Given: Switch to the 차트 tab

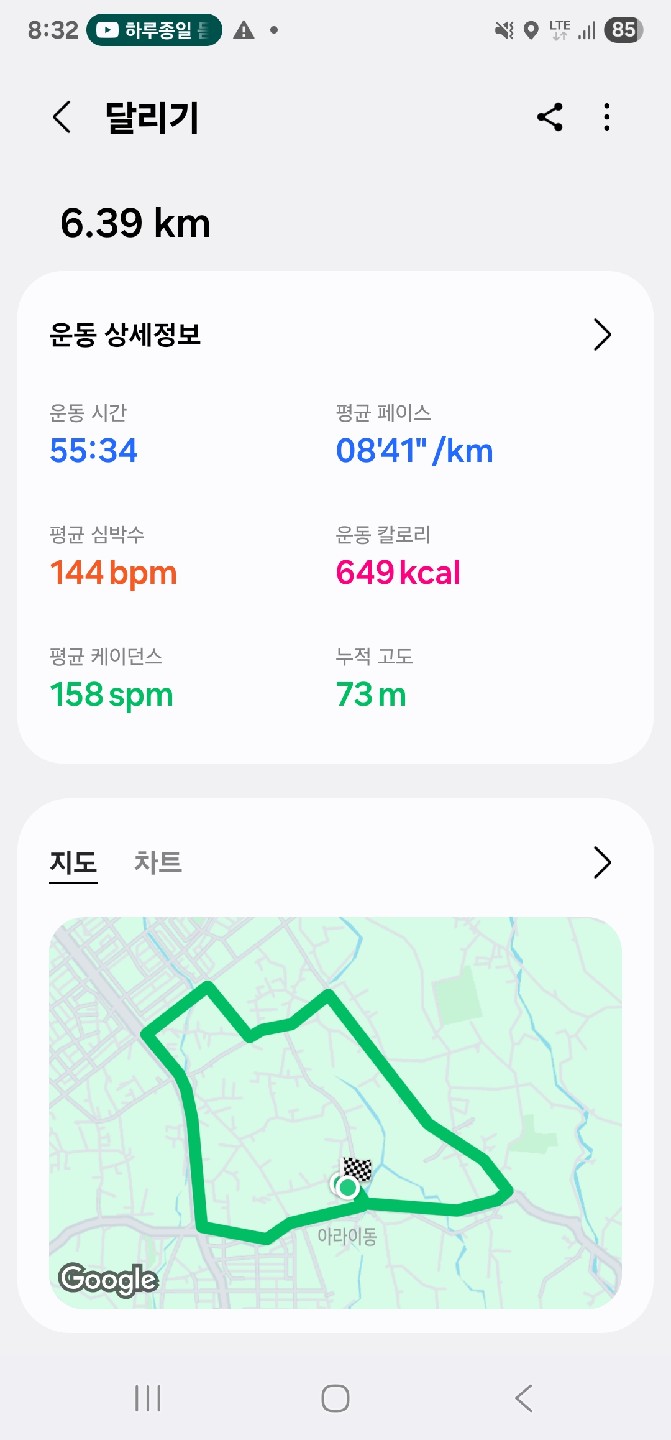Looking at the screenshot, I should (158, 862).
